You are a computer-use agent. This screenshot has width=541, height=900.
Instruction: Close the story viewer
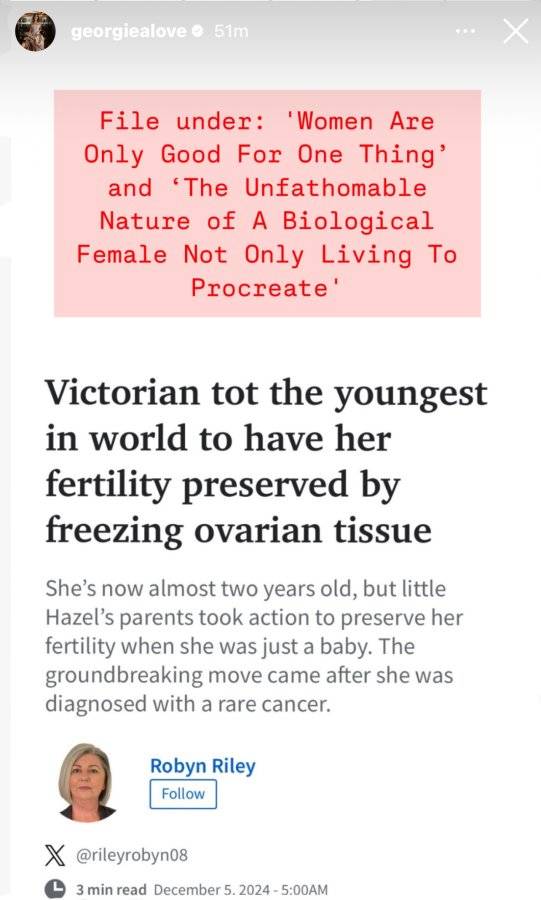point(515,31)
